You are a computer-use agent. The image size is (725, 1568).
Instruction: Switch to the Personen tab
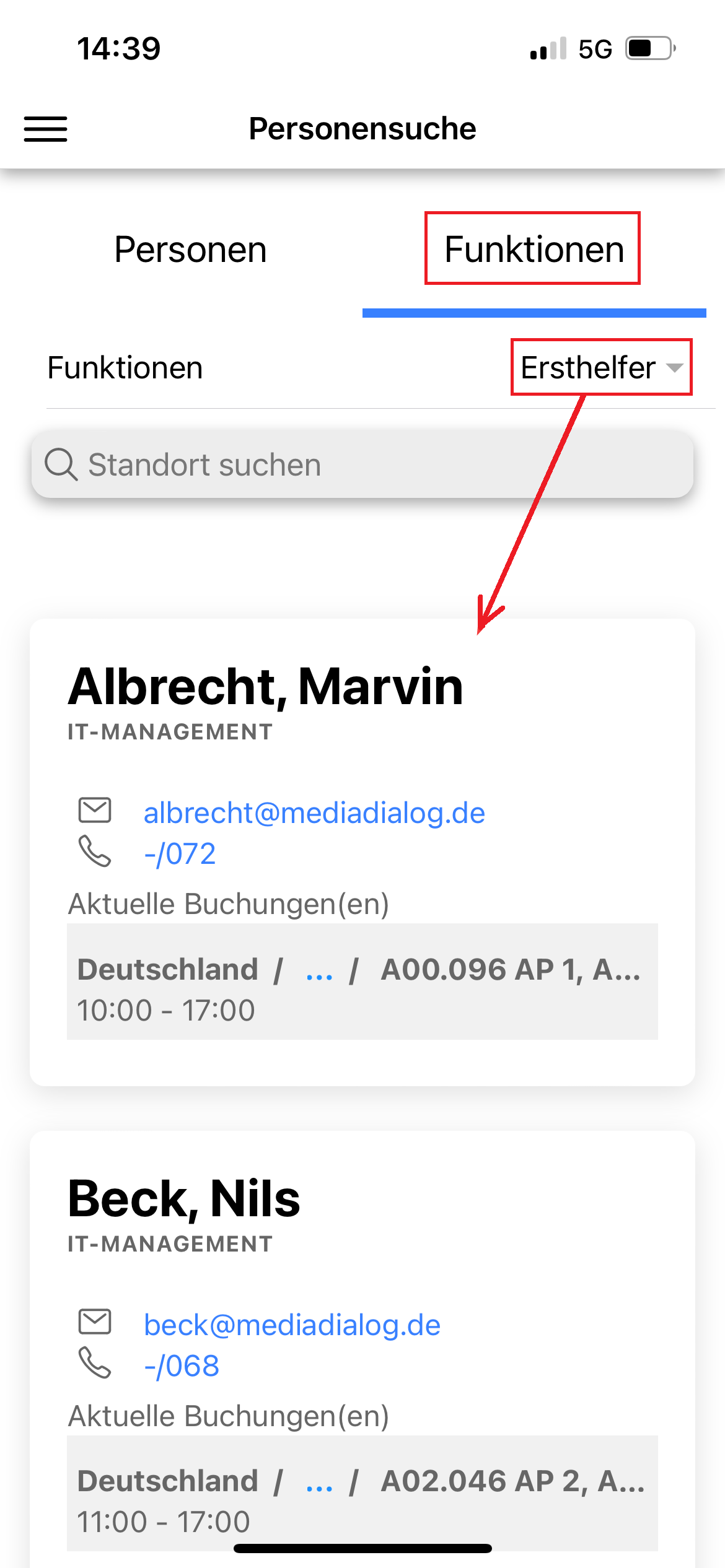pos(190,250)
